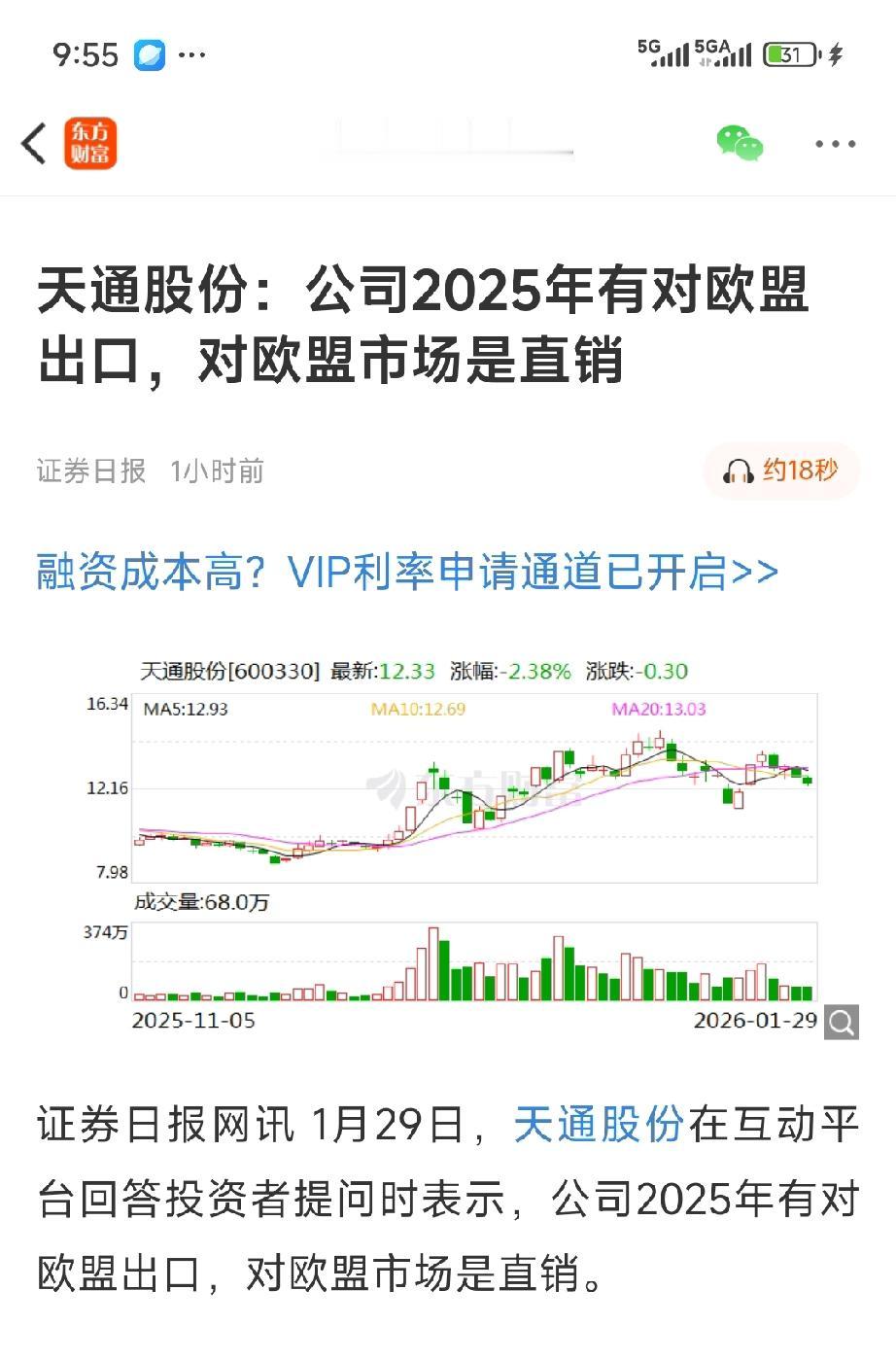Open the 东方财富 app icon
This screenshot has height=1360, width=896.
(91, 142)
